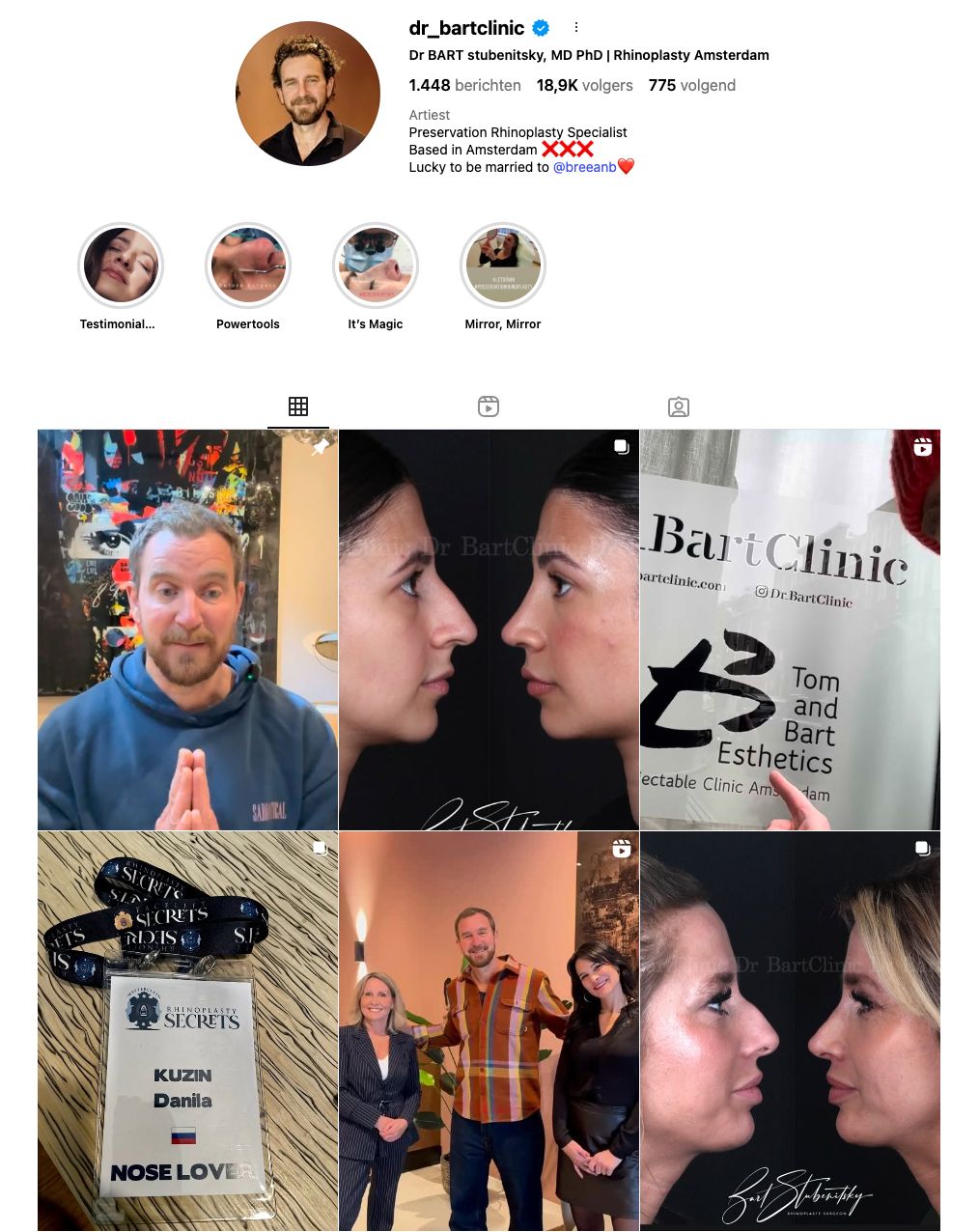Open the It's Magic story highlight
The image size is (979, 1232).
pyautogui.click(x=376, y=266)
